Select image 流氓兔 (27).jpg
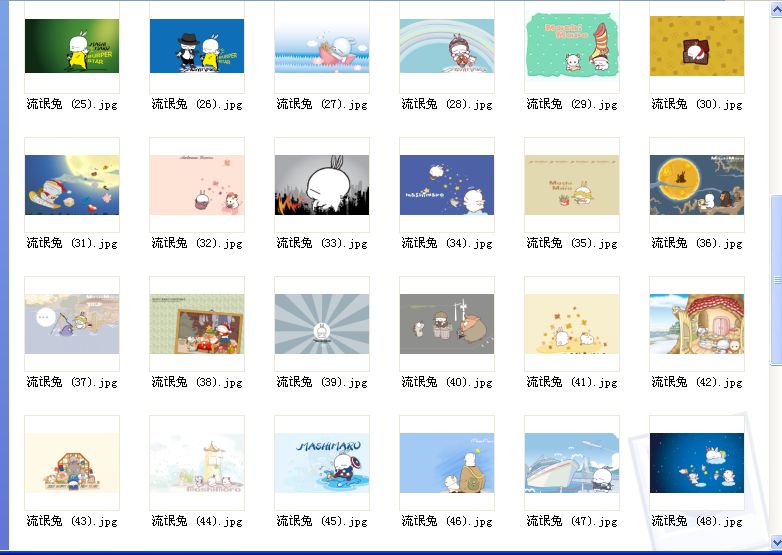782x555 pixels. pyautogui.click(x=322, y=46)
